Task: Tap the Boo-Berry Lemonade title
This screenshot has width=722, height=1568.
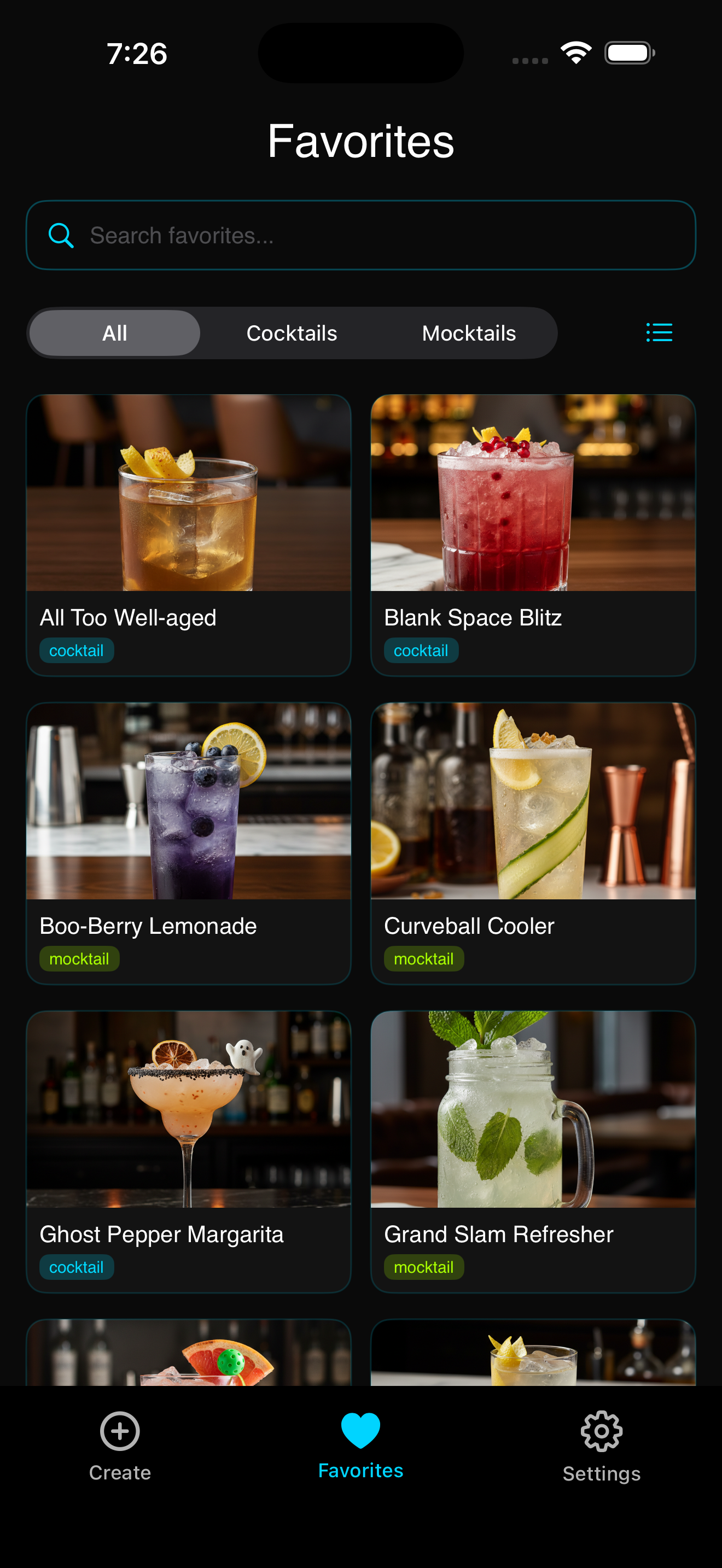Action: 148,926
